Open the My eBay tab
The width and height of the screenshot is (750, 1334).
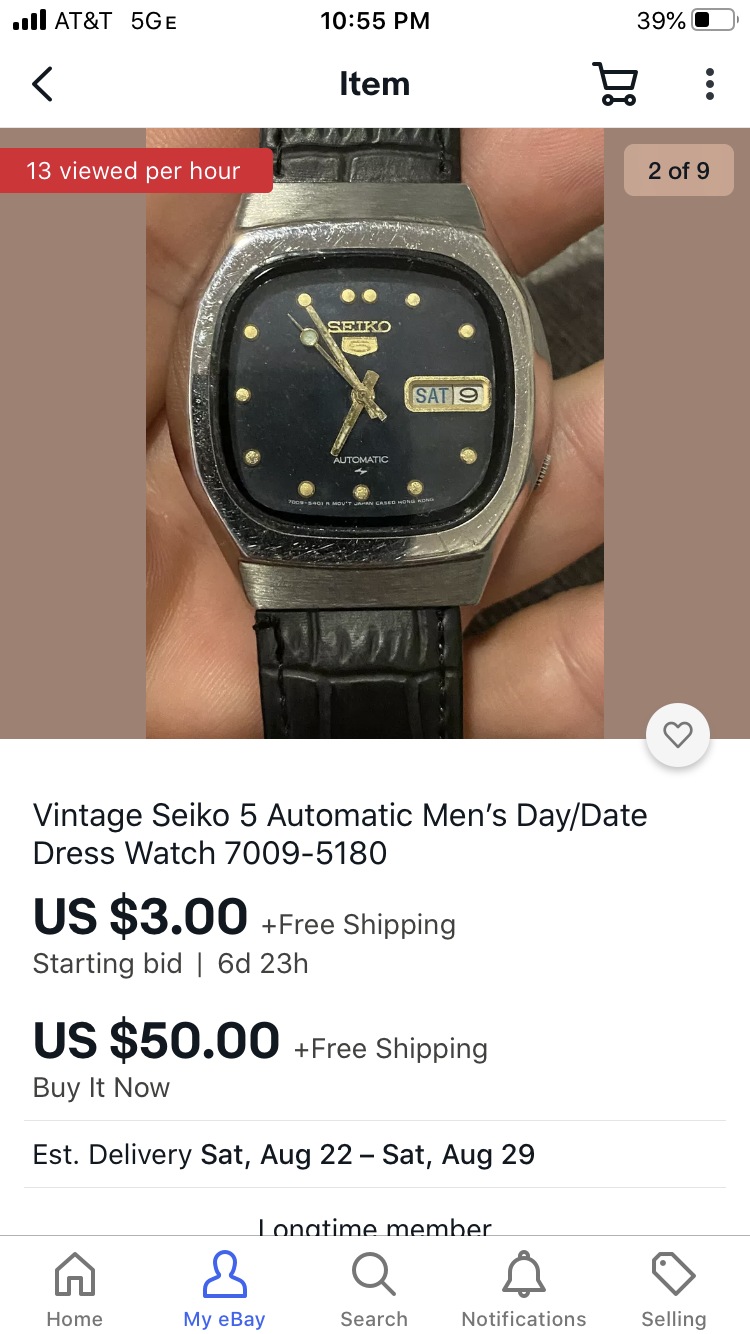pos(224,1290)
